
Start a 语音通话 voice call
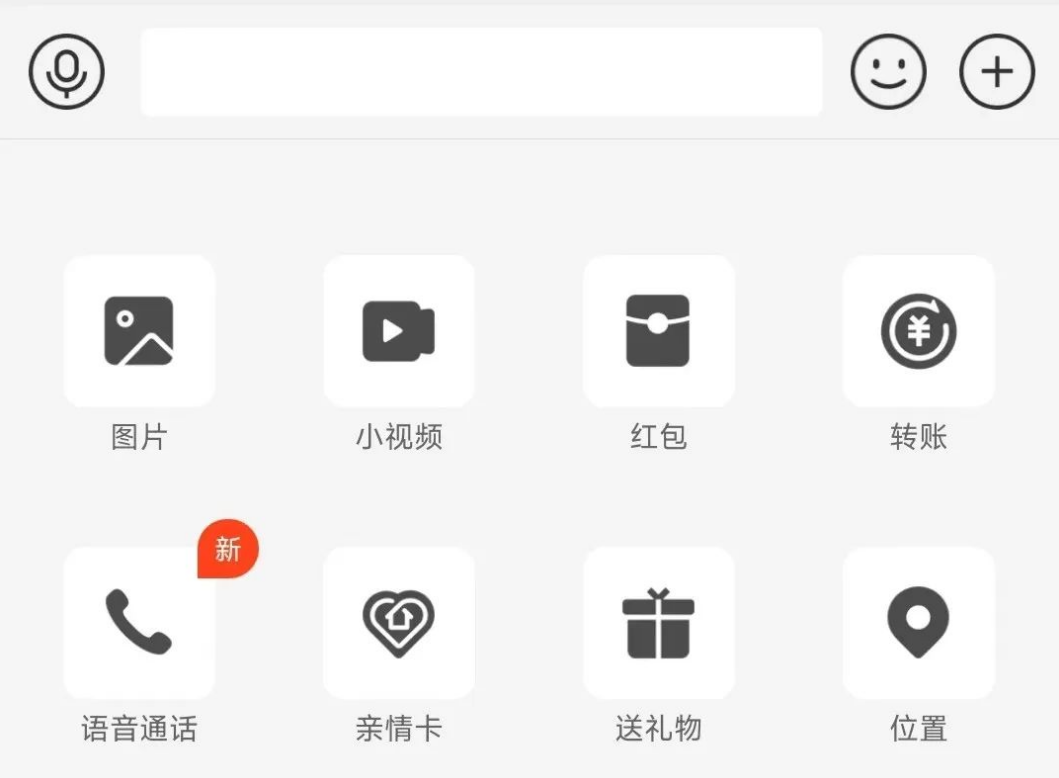pyautogui.click(x=139, y=622)
